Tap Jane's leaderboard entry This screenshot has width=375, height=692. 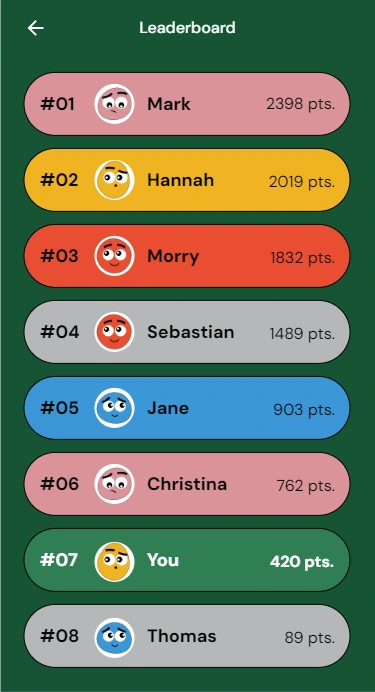187,408
